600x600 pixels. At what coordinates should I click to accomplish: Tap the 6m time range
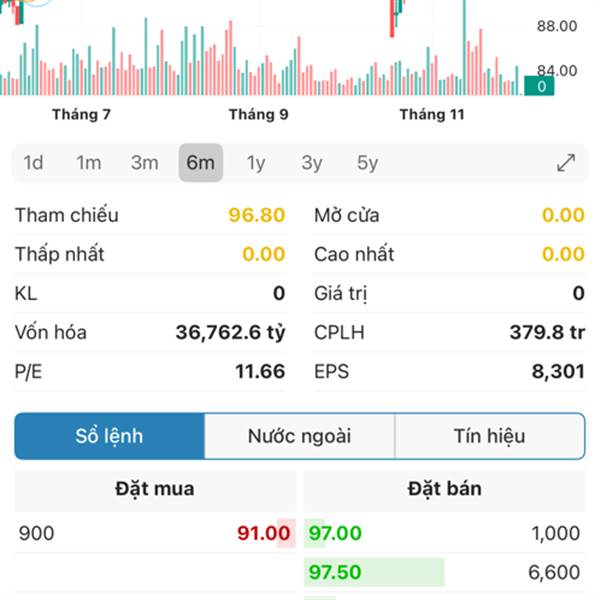[201, 163]
